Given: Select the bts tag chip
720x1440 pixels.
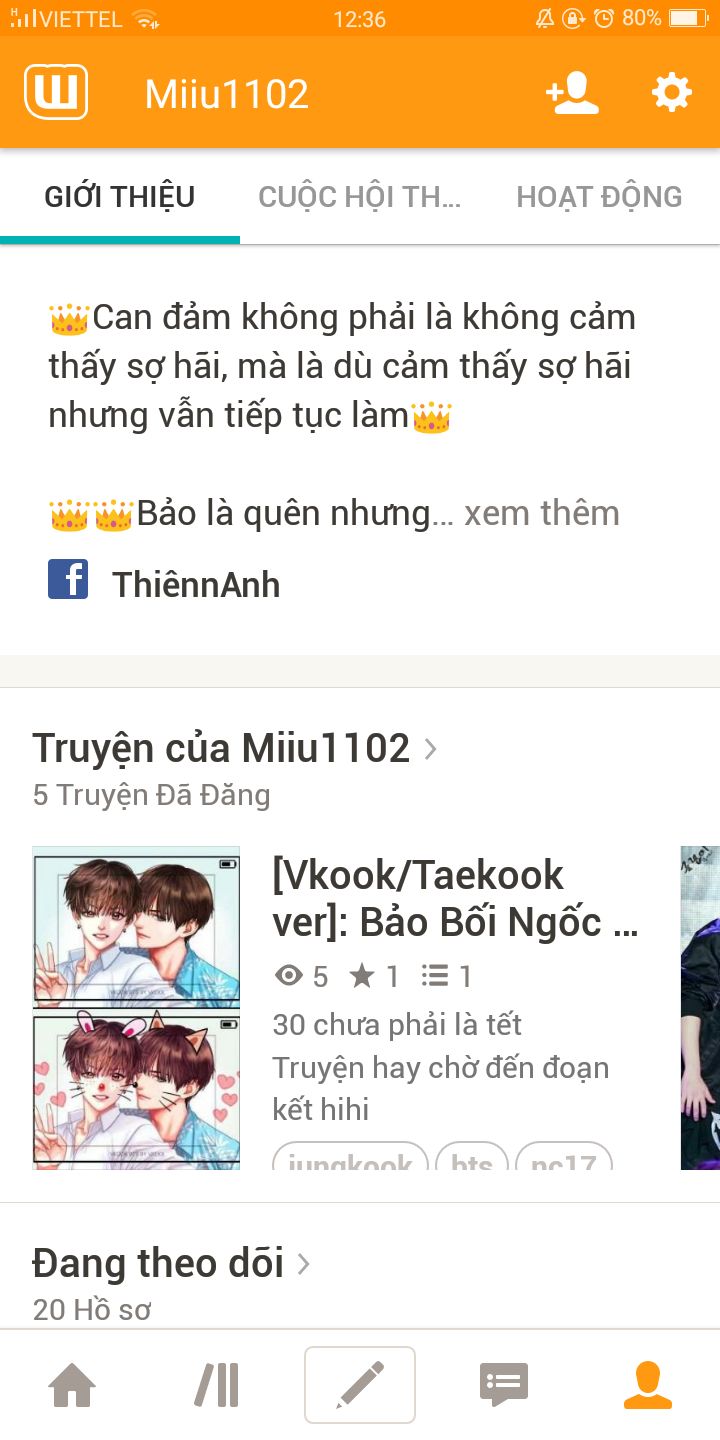Looking at the screenshot, I should pos(472,1161).
